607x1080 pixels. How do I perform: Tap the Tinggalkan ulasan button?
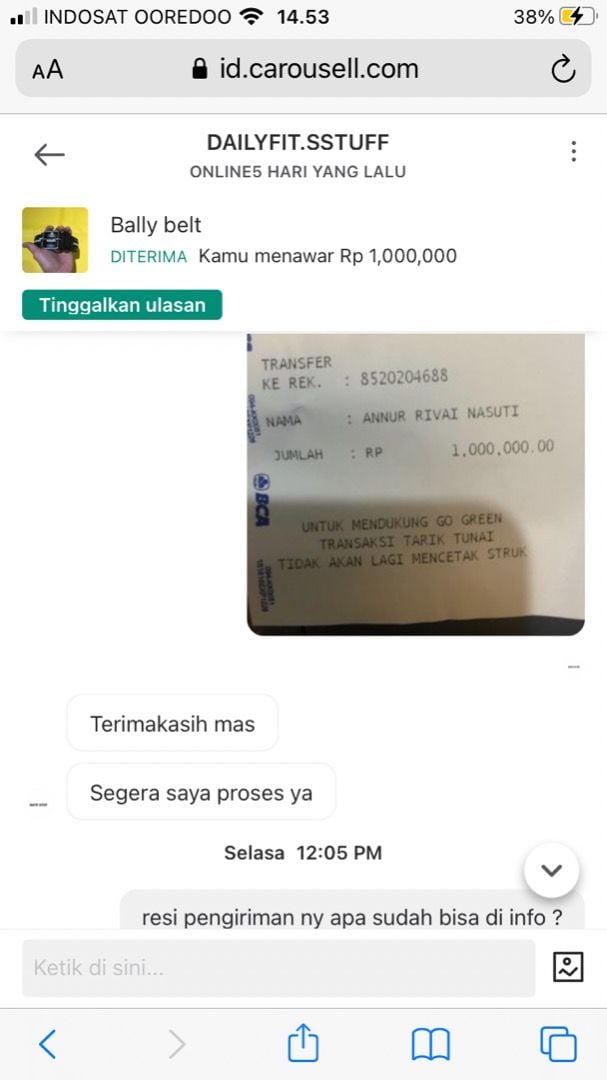pos(122,305)
